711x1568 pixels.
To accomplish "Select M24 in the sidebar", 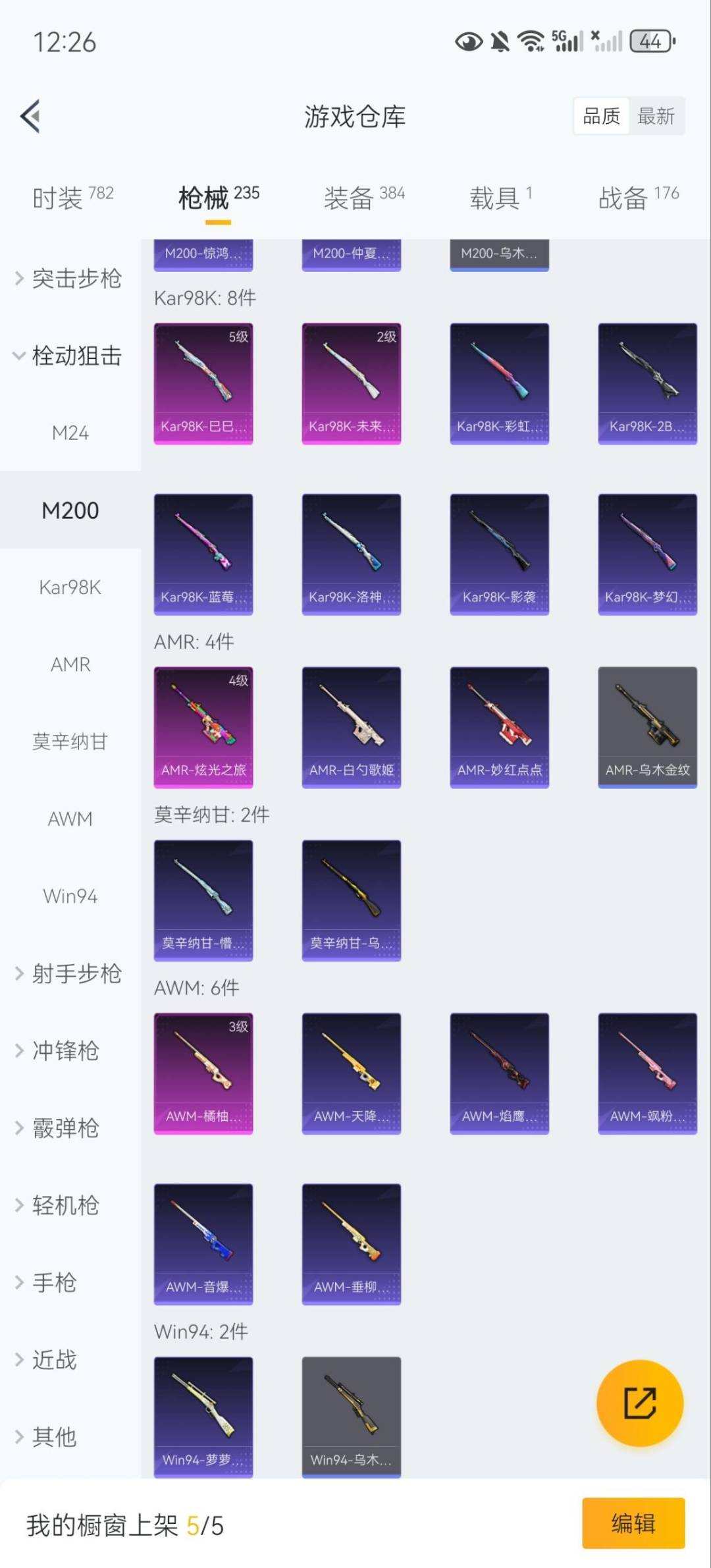I will click(x=70, y=433).
